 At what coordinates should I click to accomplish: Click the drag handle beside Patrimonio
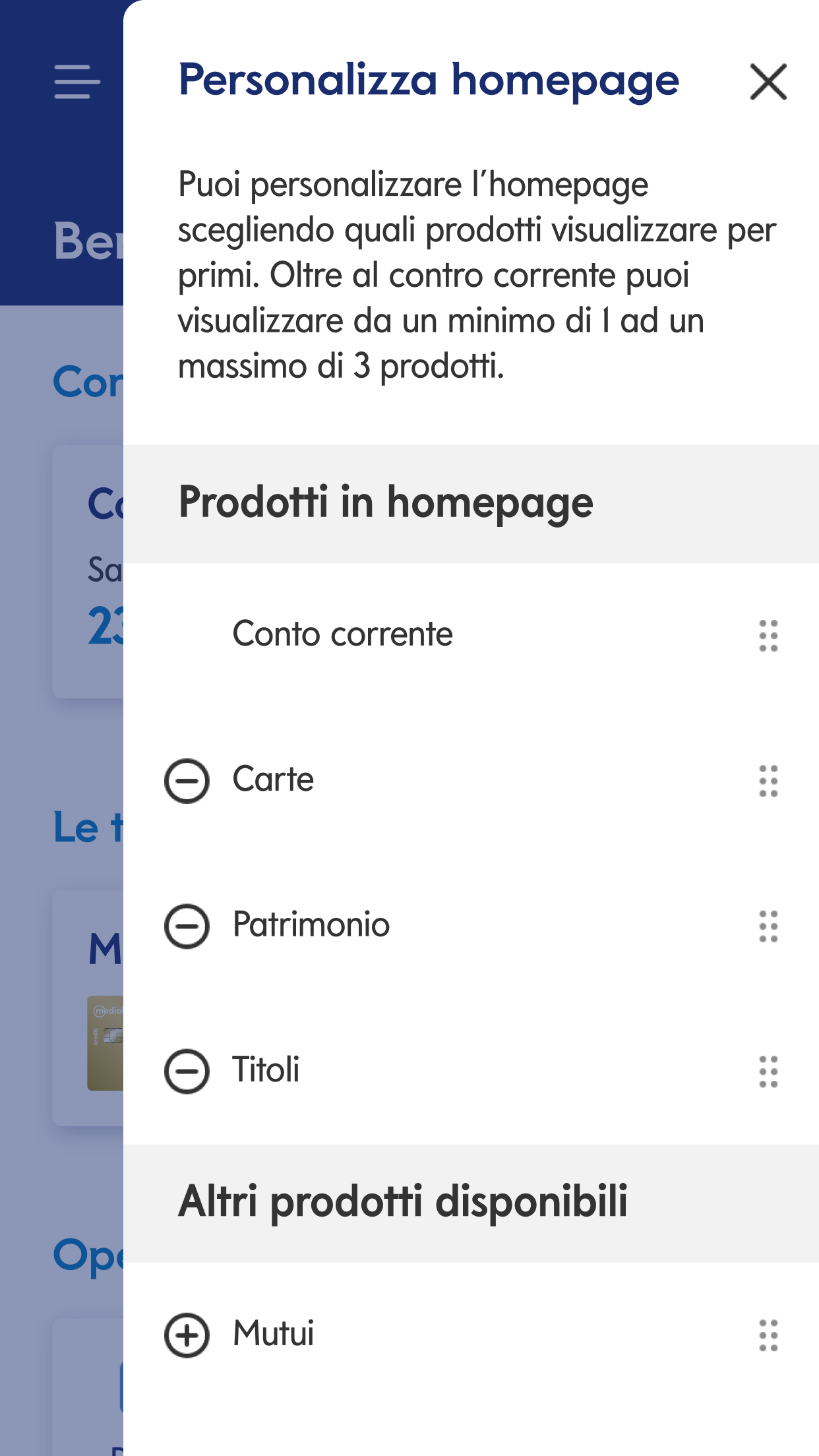click(767, 925)
